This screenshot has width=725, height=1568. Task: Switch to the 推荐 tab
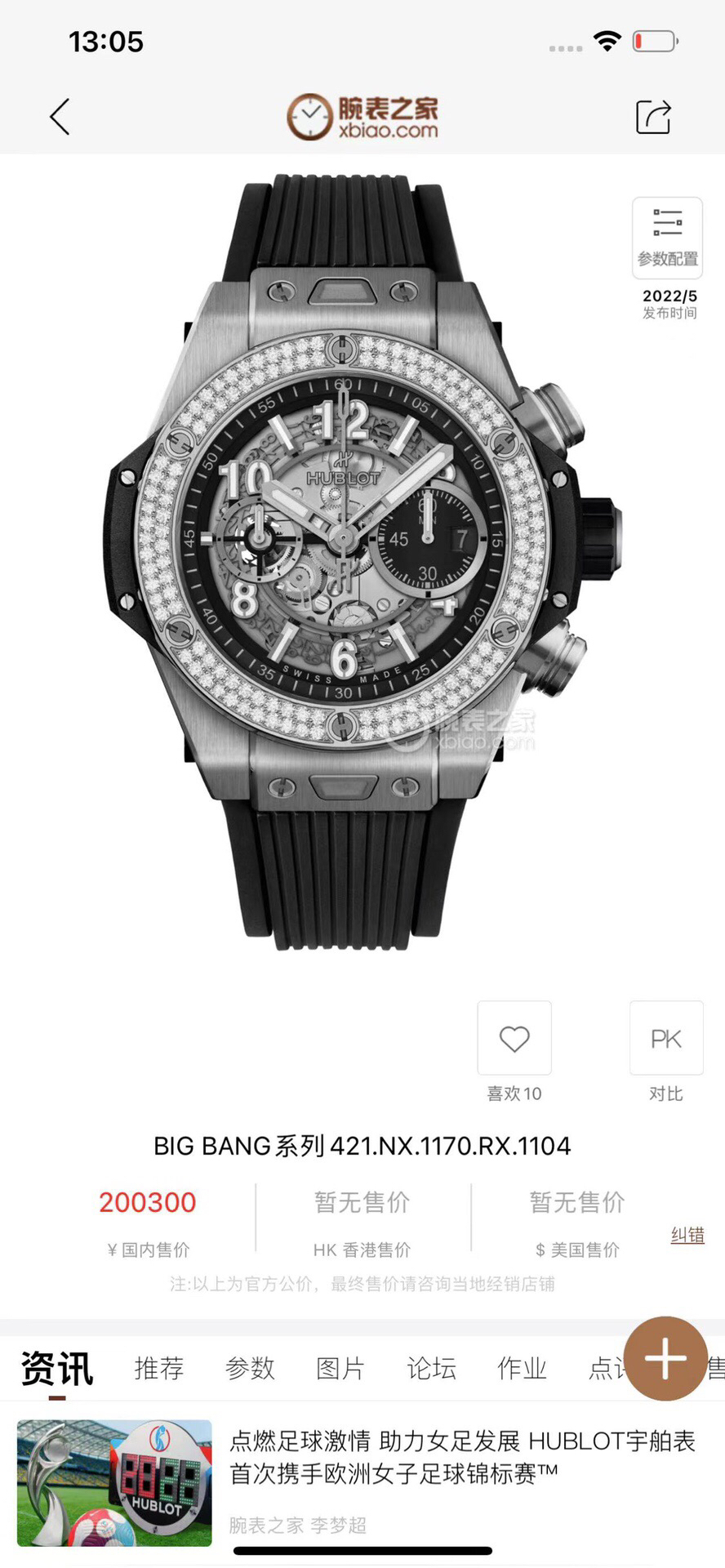pos(159,1368)
